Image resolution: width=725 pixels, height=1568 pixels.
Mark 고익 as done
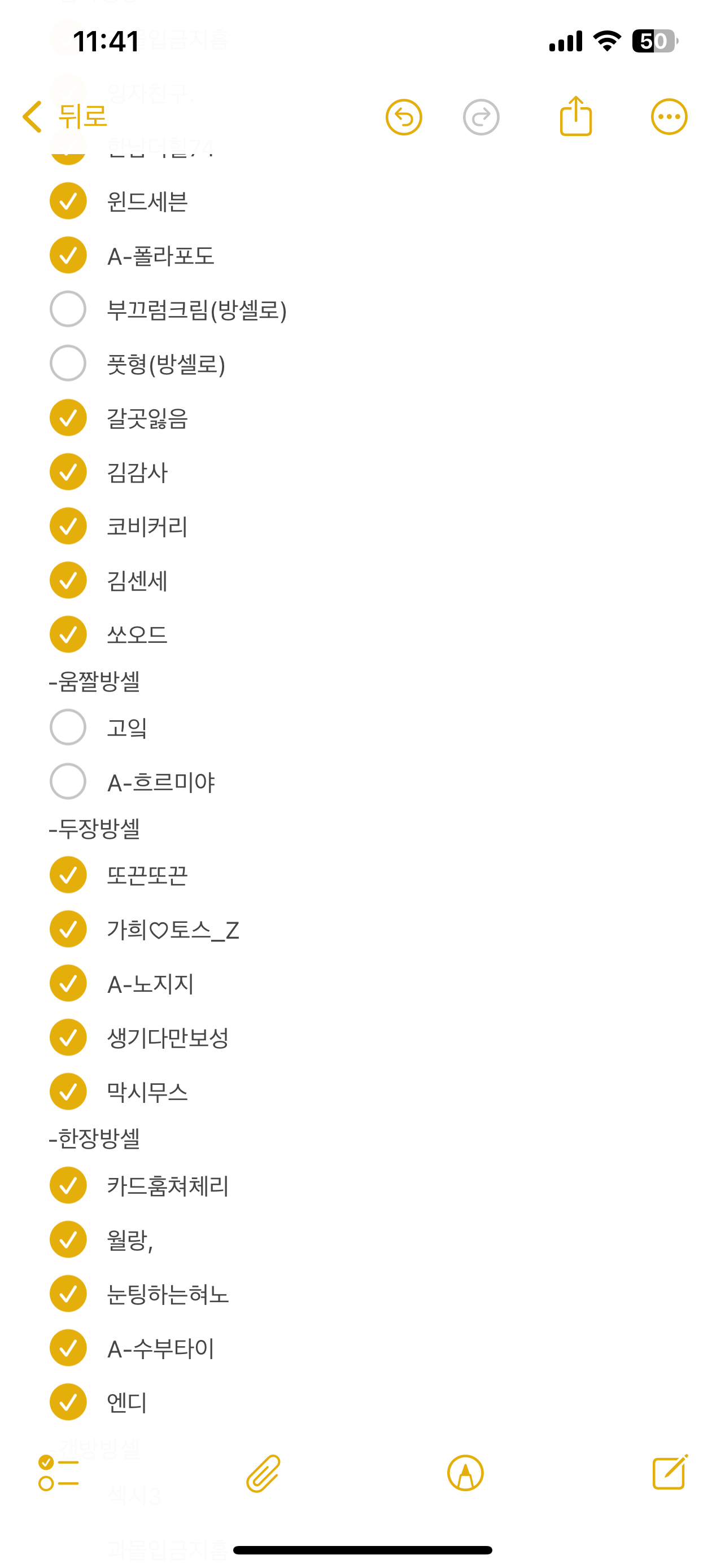(68, 728)
